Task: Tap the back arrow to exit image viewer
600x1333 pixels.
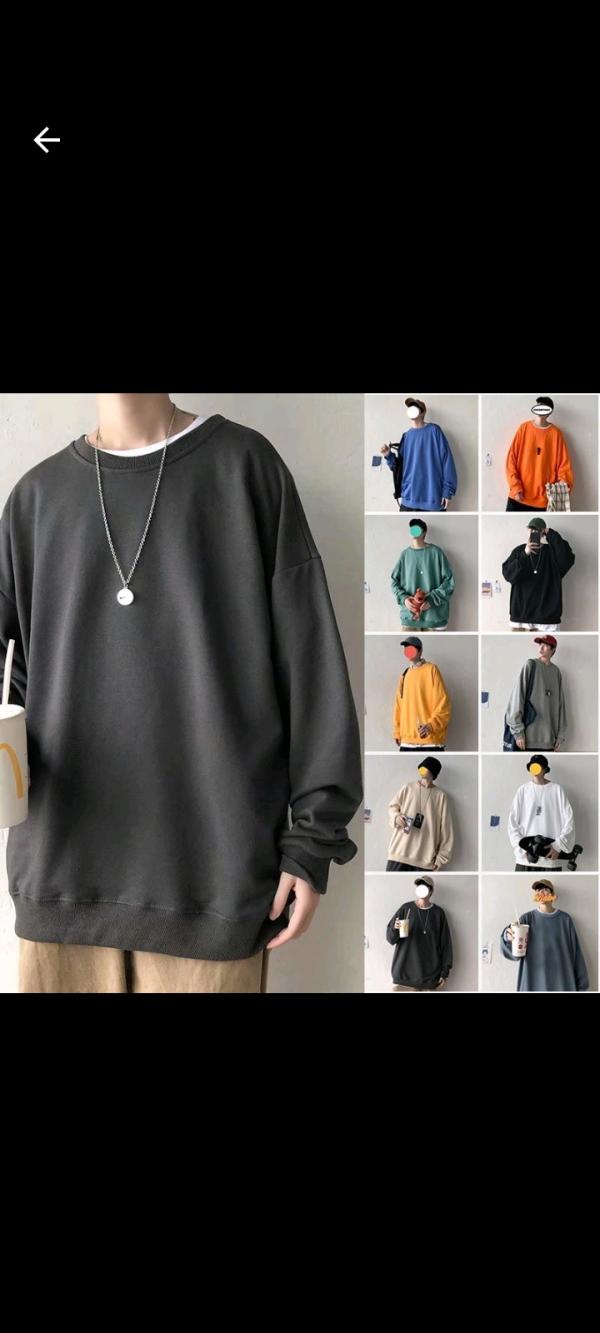Action: 46,140
